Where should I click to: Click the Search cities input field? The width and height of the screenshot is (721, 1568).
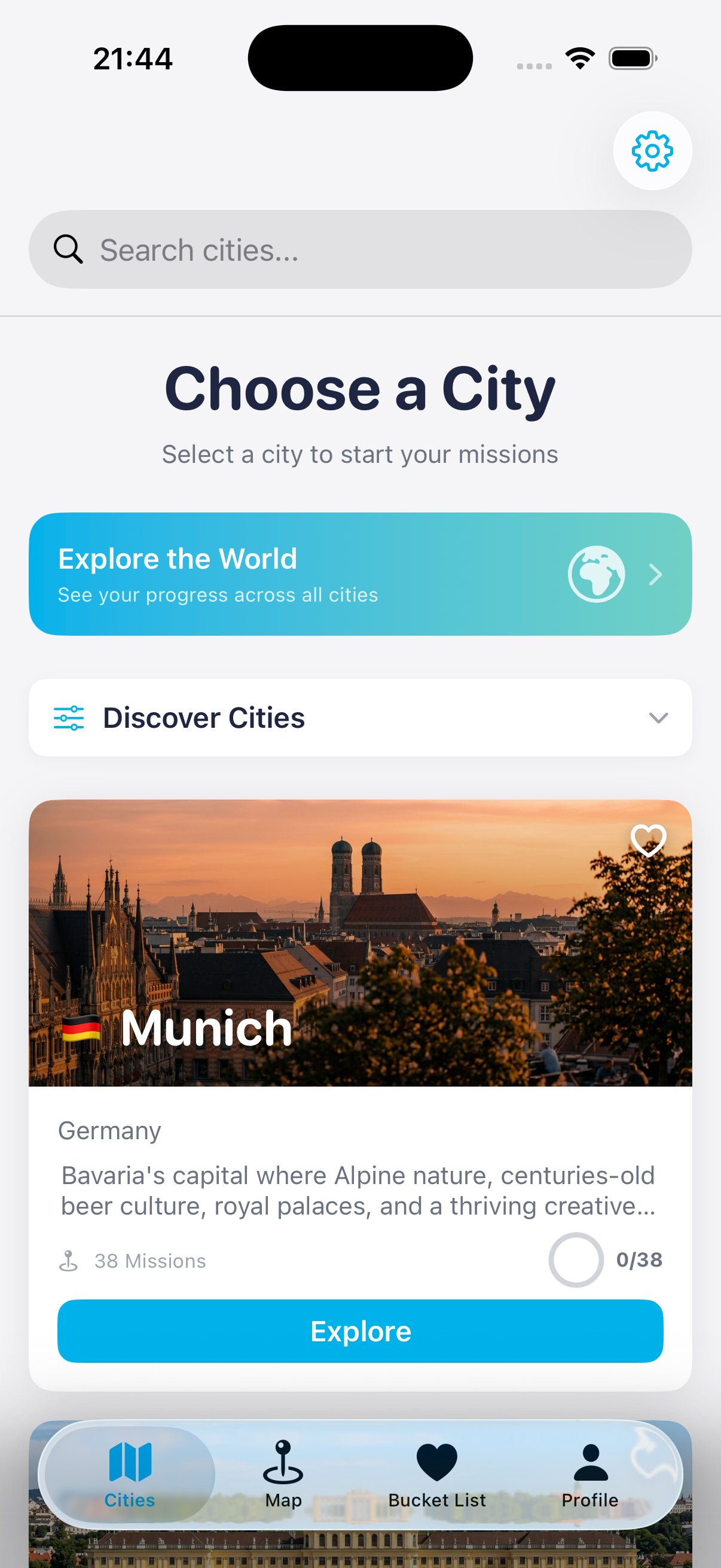pyautogui.click(x=360, y=249)
